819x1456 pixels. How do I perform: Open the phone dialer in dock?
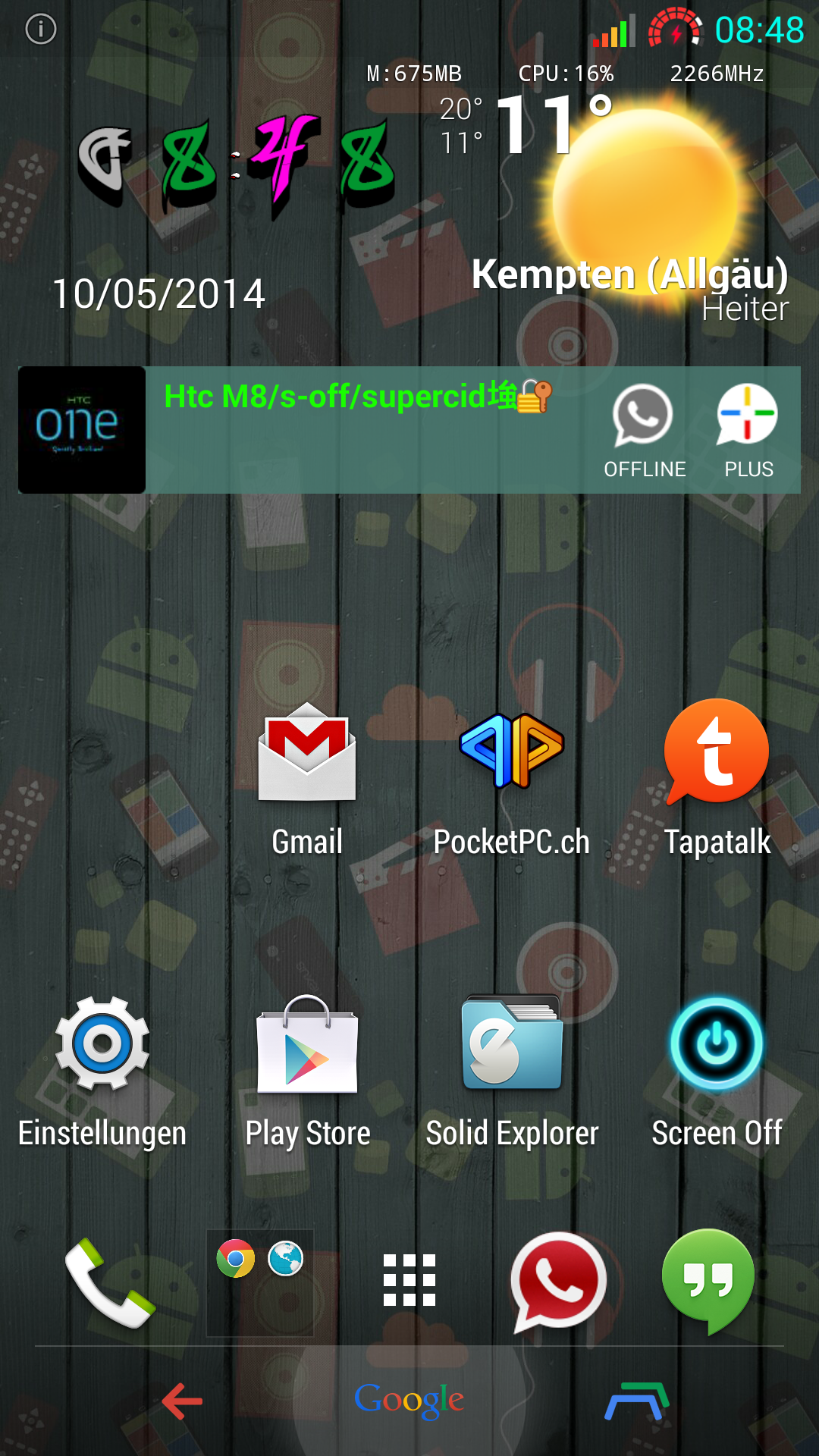(110, 1282)
